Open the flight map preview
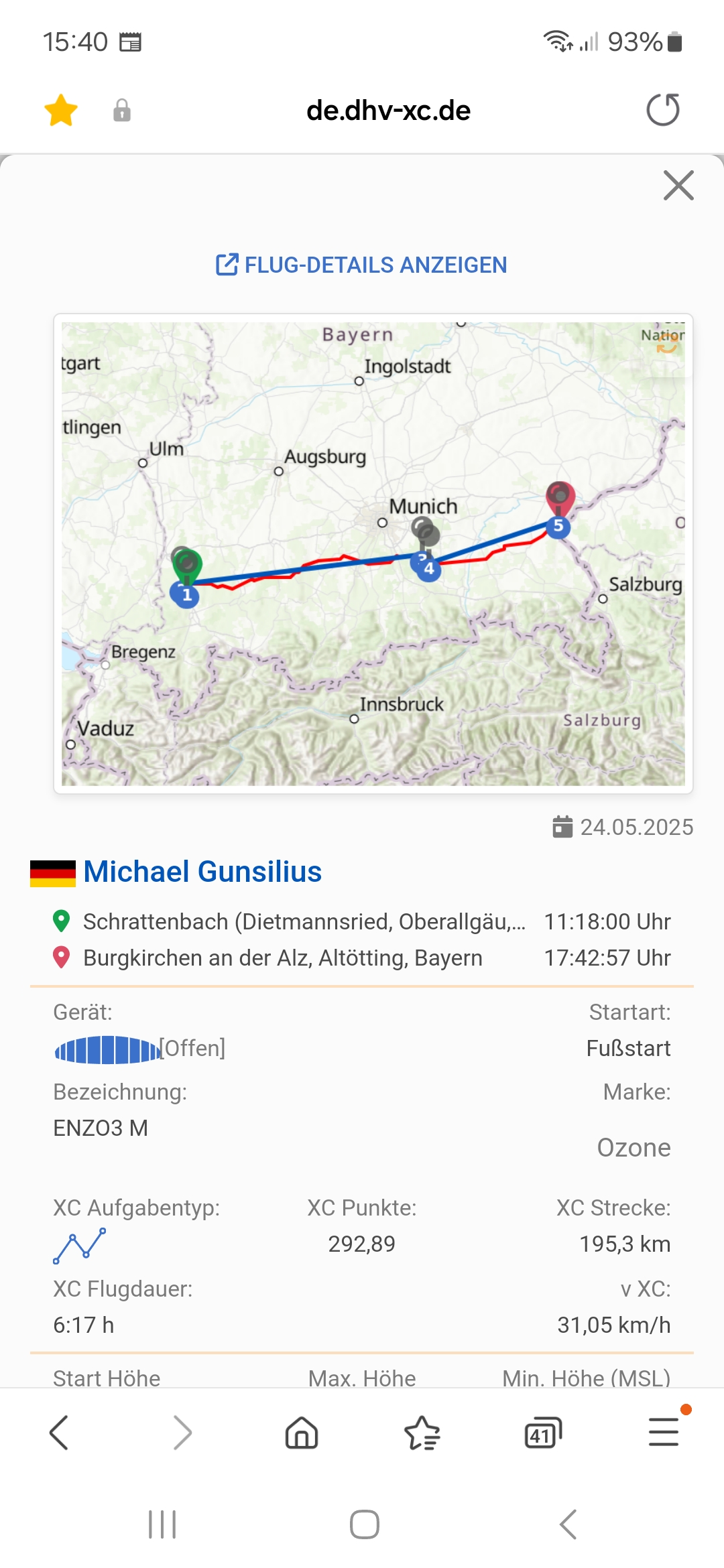The width and height of the screenshot is (724, 1568). point(373,553)
